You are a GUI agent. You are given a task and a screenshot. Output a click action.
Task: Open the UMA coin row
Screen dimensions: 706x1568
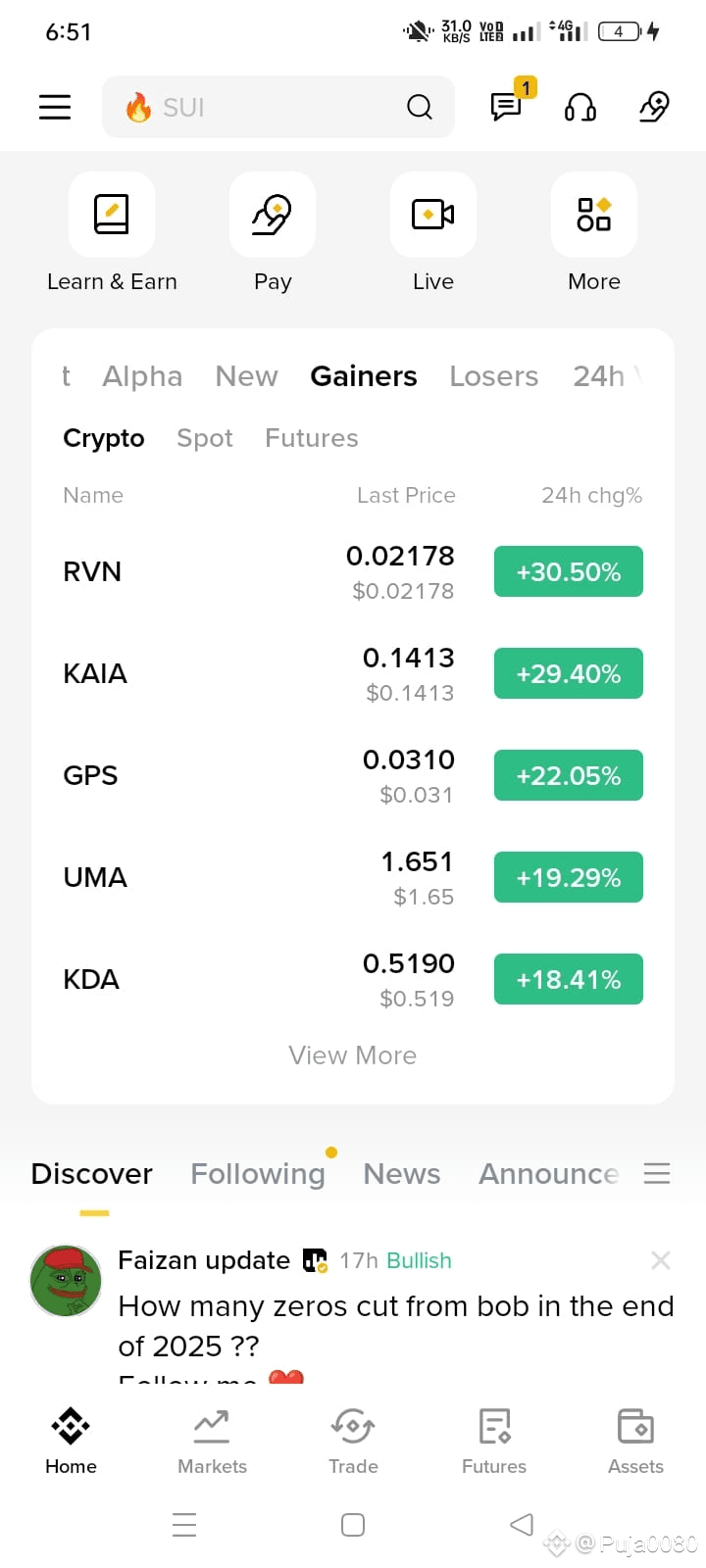(x=353, y=878)
